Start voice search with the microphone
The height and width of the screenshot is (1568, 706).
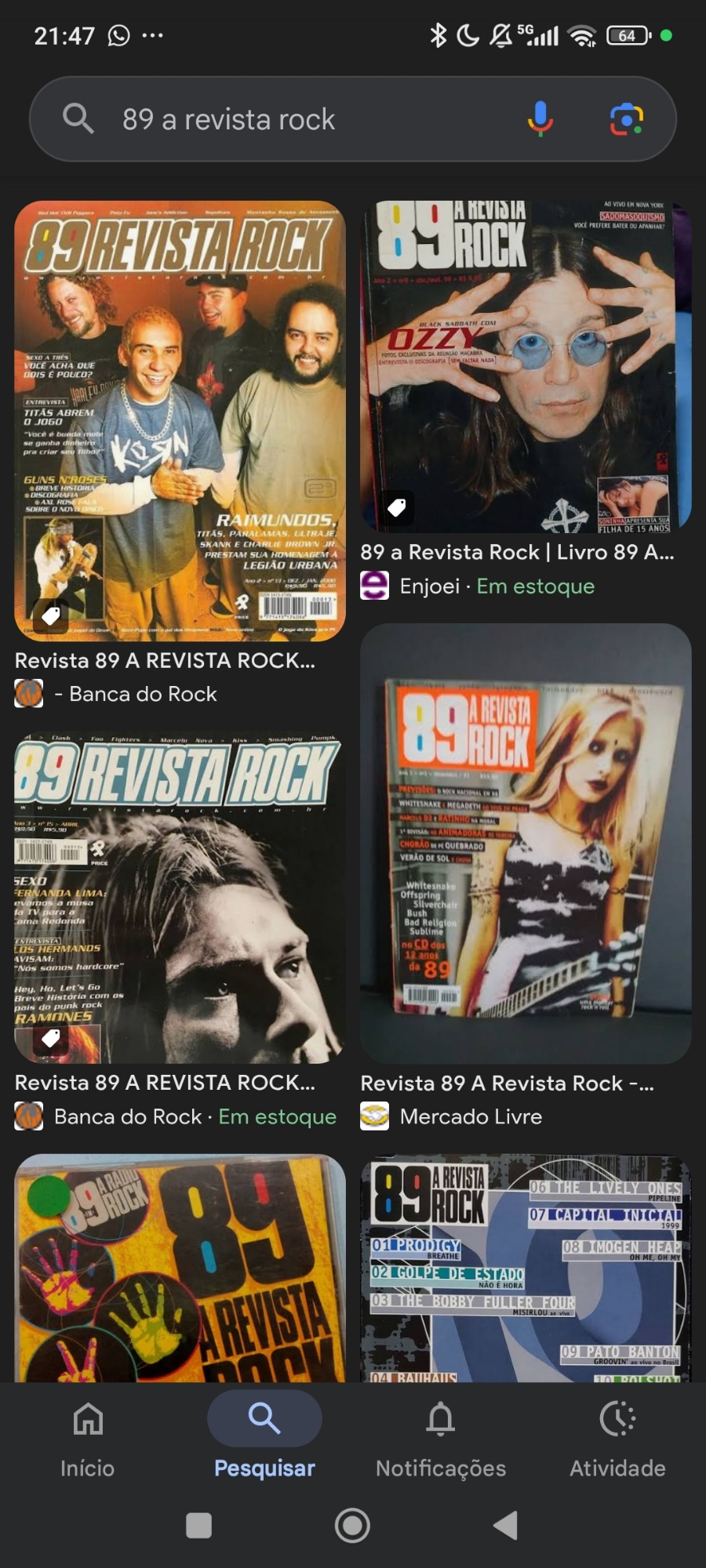coord(540,119)
